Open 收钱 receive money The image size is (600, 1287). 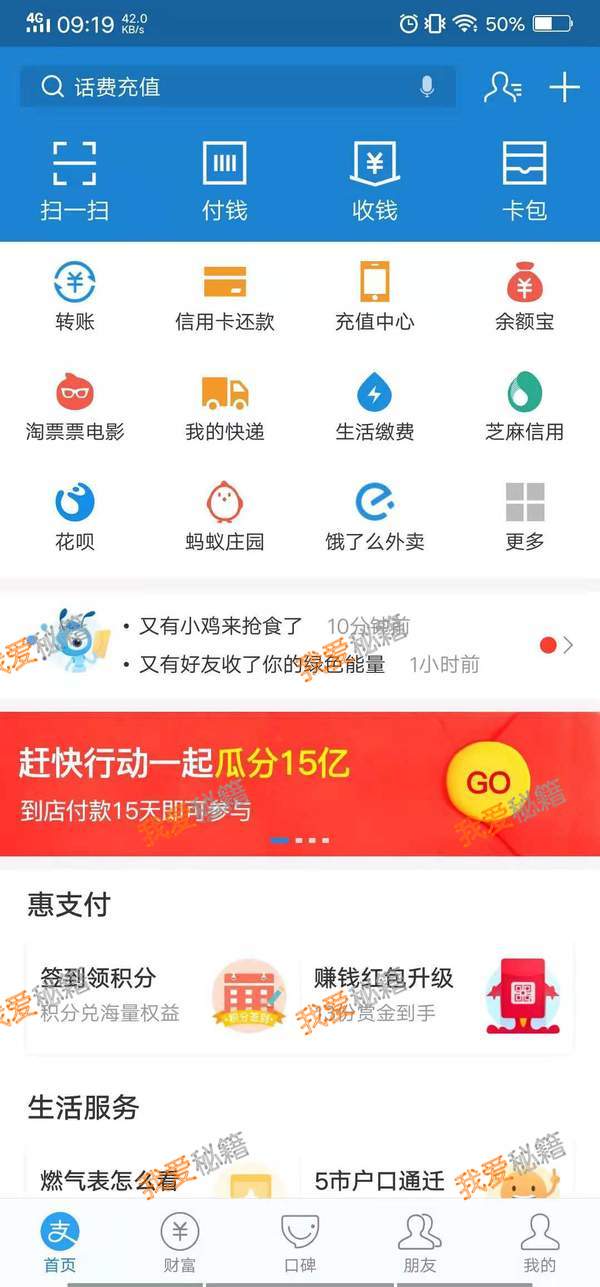click(x=375, y=180)
